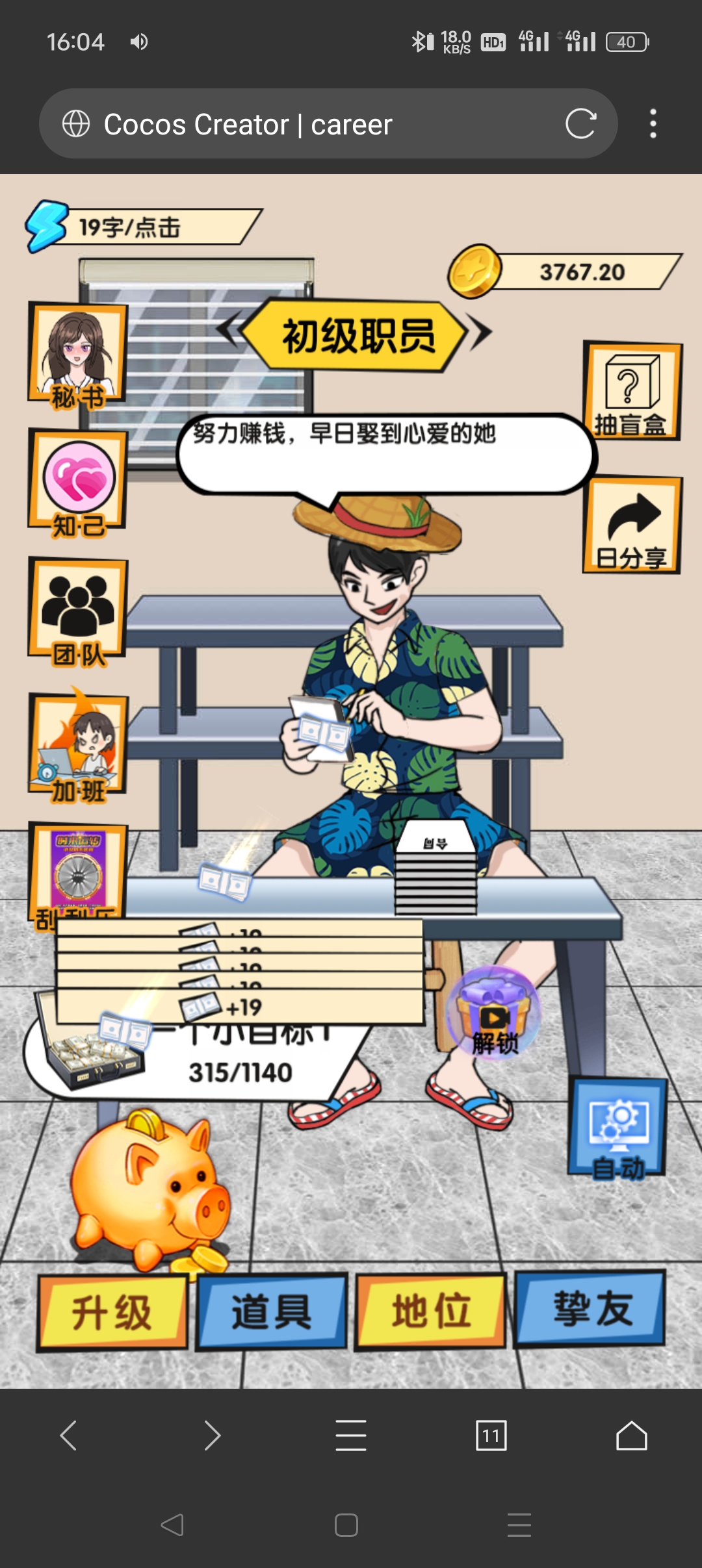This screenshot has width=702, height=1568.
Task: Open the 挚友 close friends tab
Action: pos(590,1308)
